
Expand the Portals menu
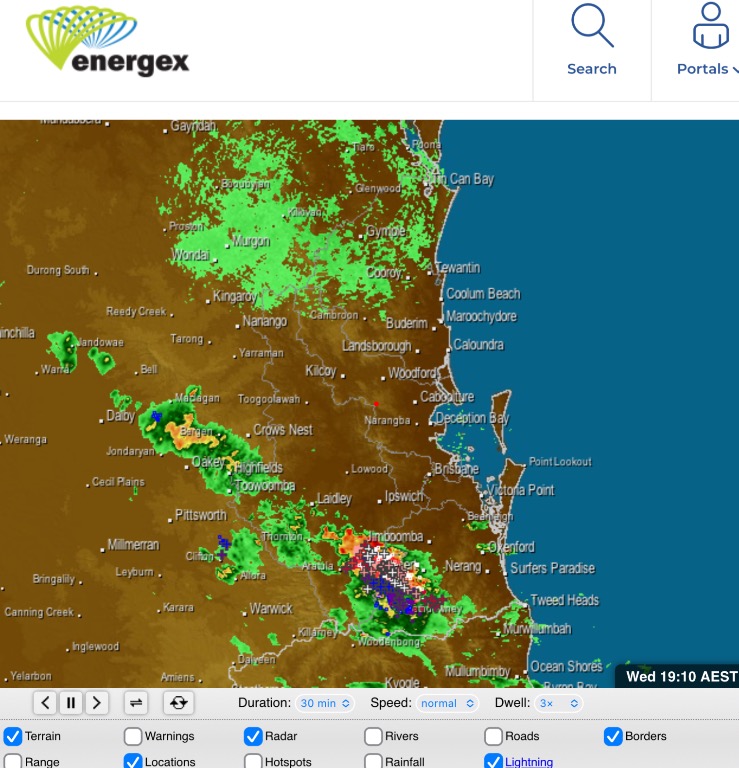pos(709,40)
